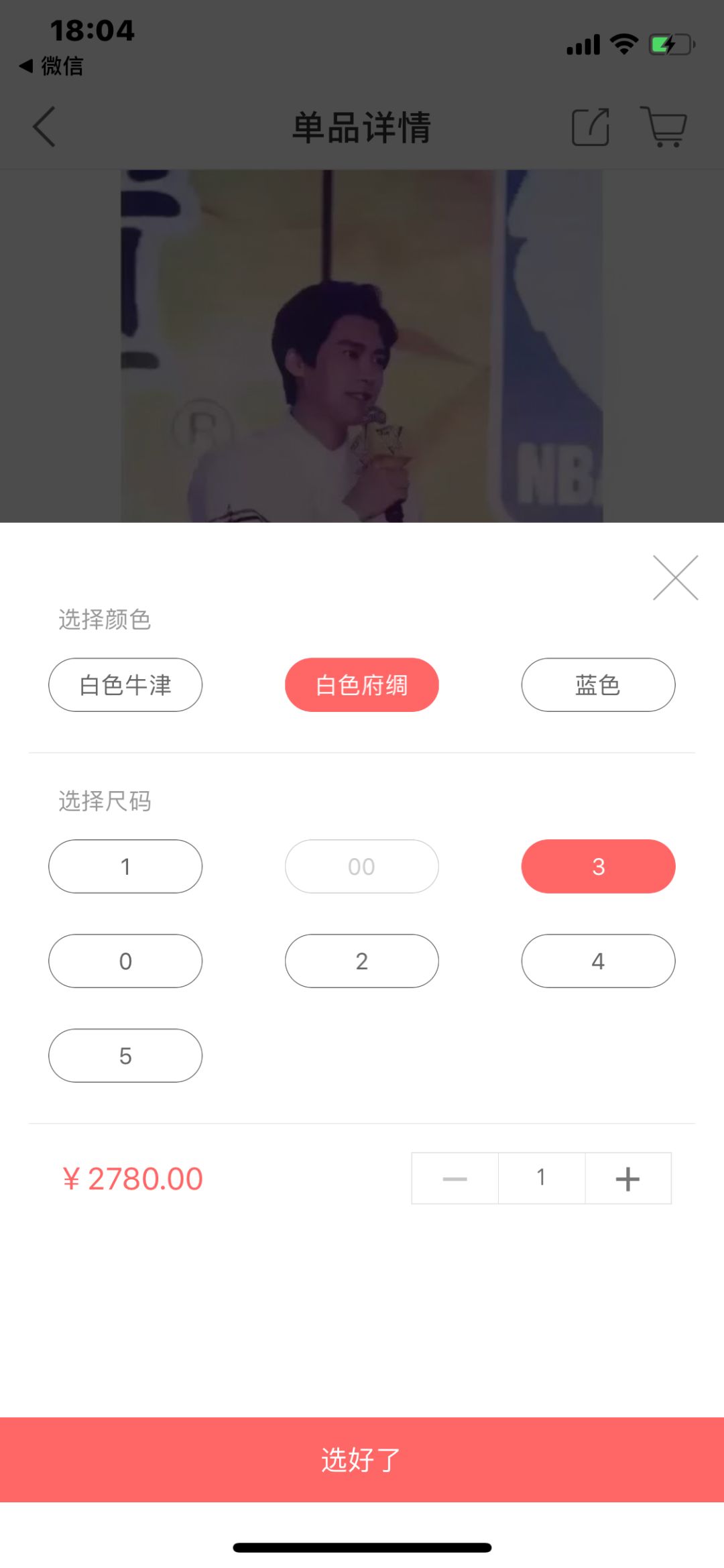This screenshot has width=724, height=1568.
Task: Close the SKU selection panel with the X
Action: point(674,577)
